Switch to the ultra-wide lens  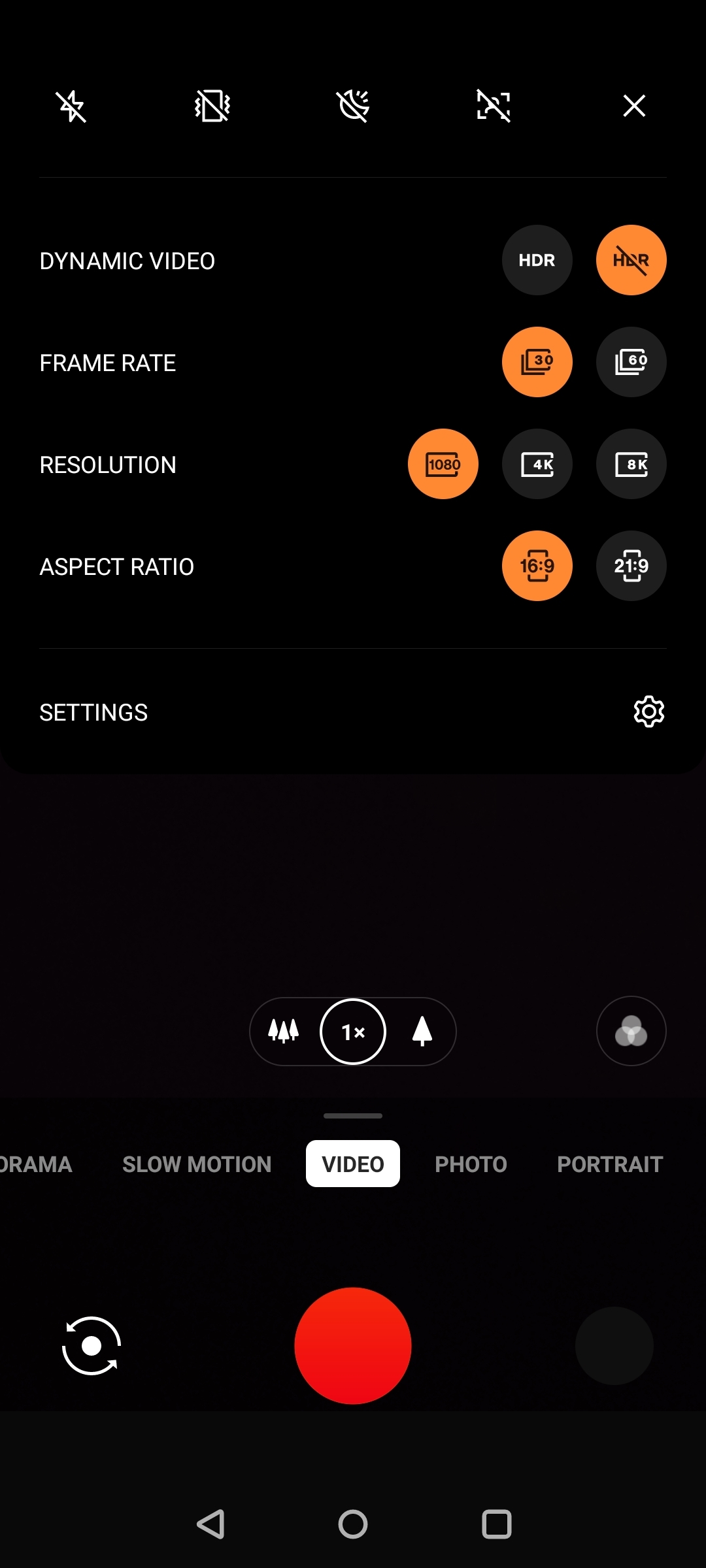click(x=283, y=1030)
